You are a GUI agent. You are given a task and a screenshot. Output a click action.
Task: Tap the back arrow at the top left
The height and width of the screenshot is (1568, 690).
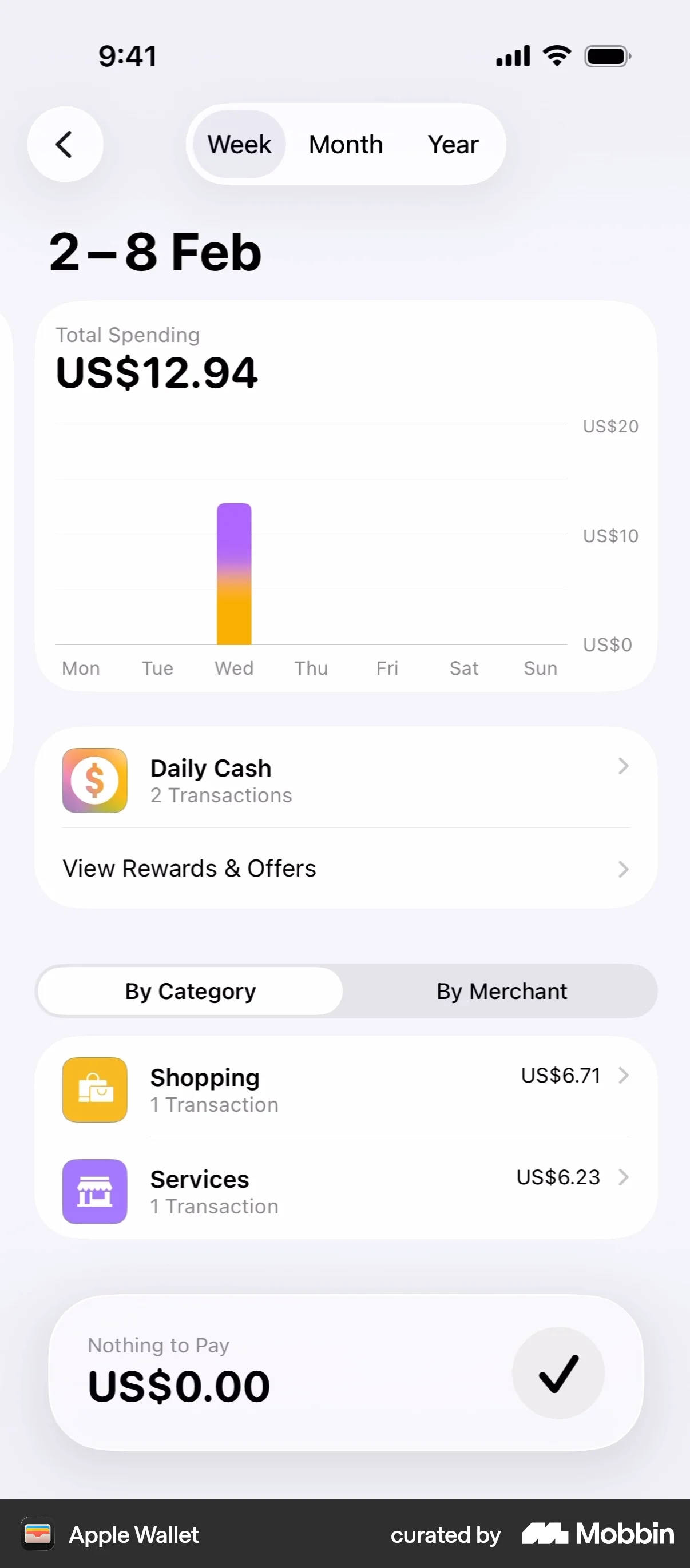(x=65, y=144)
